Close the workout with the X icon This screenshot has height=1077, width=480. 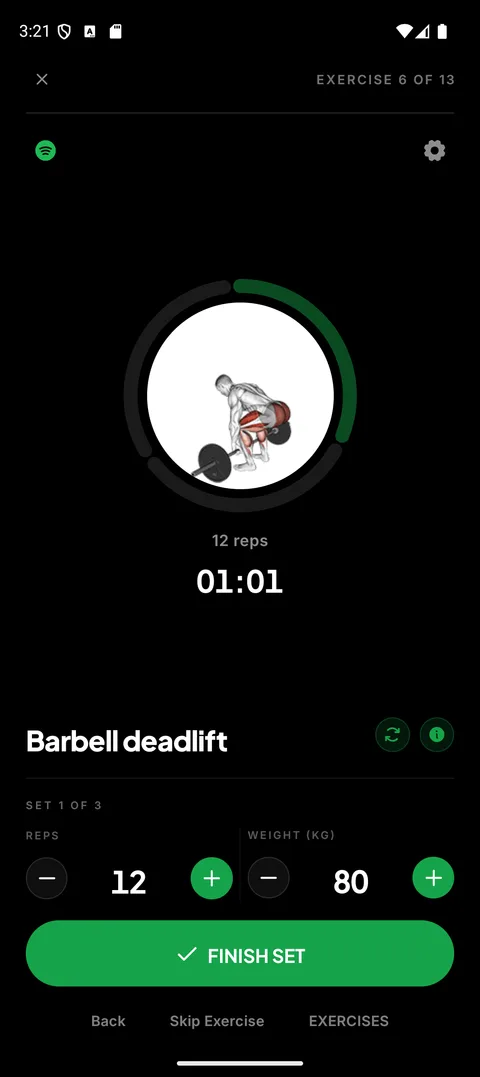pos(42,80)
